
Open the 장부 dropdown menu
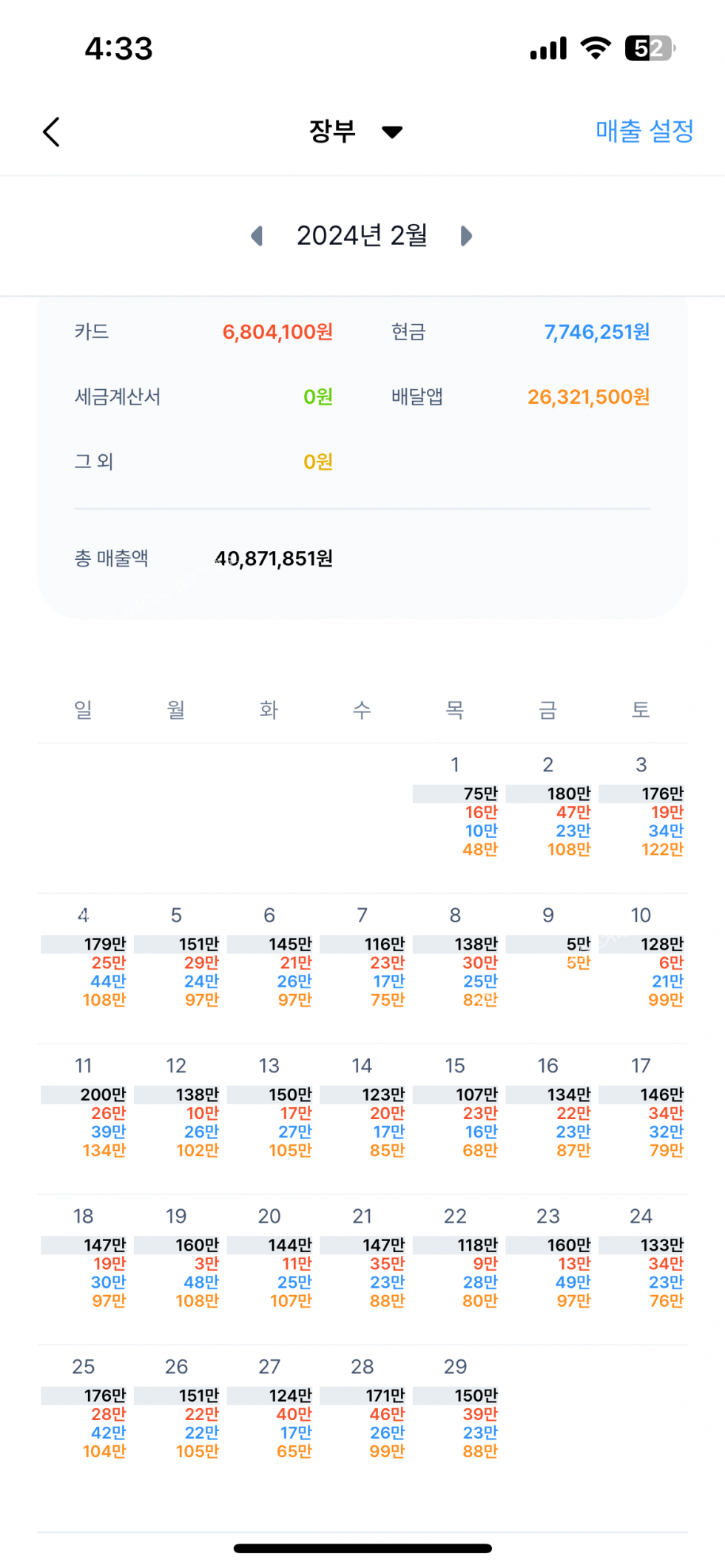pyautogui.click(x=355, y=132)
